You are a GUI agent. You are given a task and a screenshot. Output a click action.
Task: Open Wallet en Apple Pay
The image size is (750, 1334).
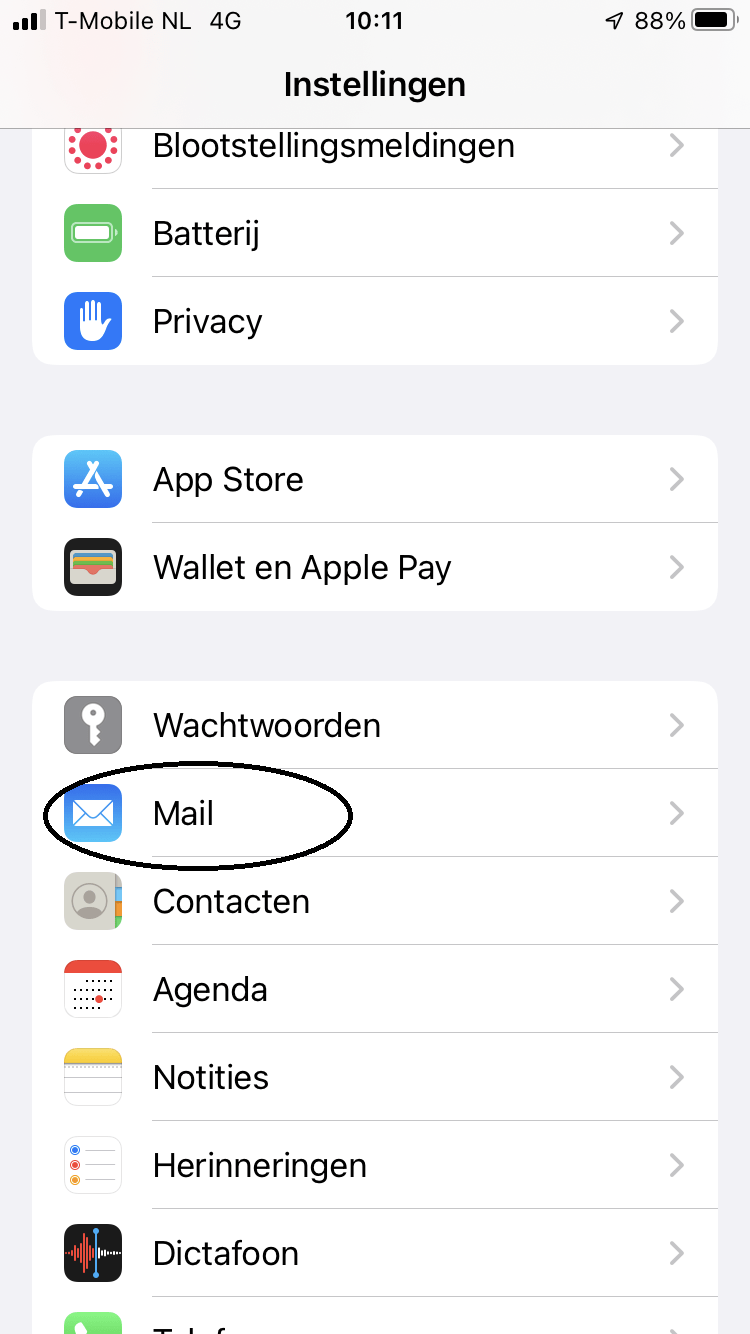point(375,567)
